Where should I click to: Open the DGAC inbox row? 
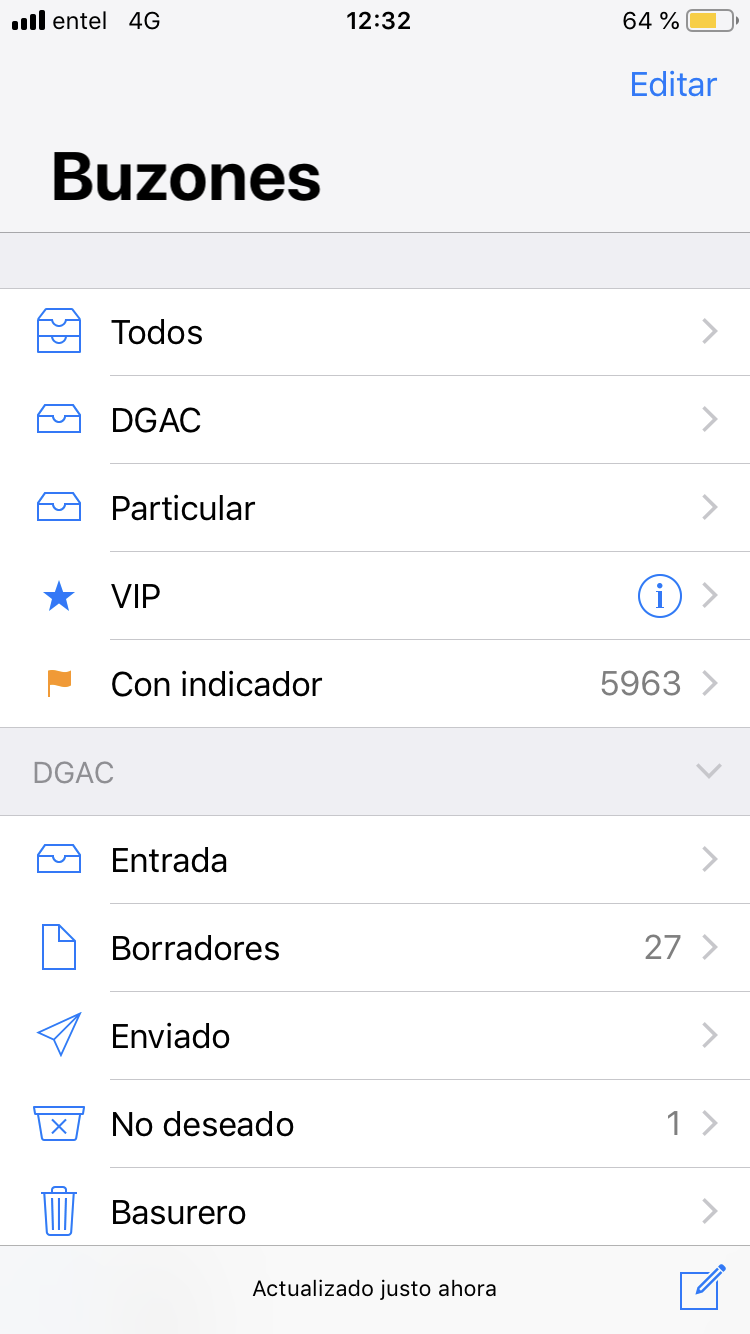pyautogui.click(x=375, y=420)
